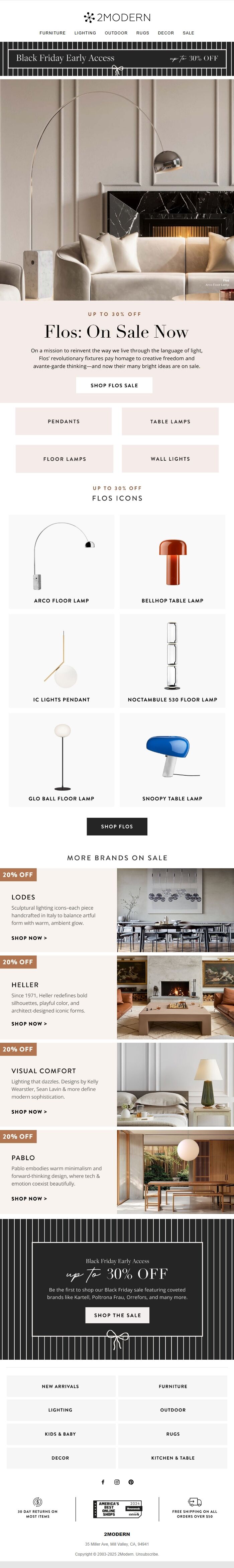The image size is (234, 1568).
Task: Go to the Lighting section in the header
Action: (85, 33)
